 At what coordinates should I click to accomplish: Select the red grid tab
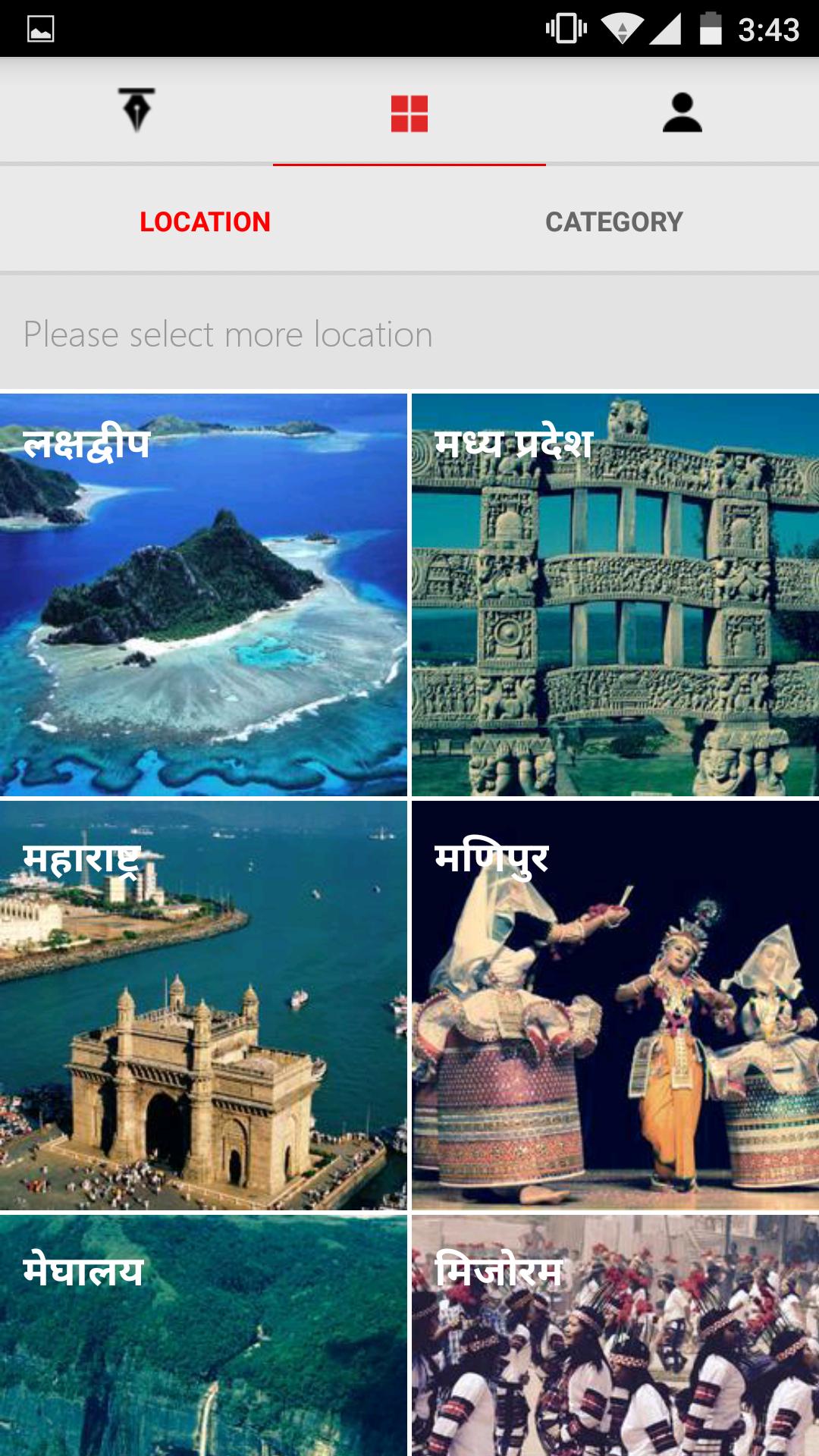(409, 113)
